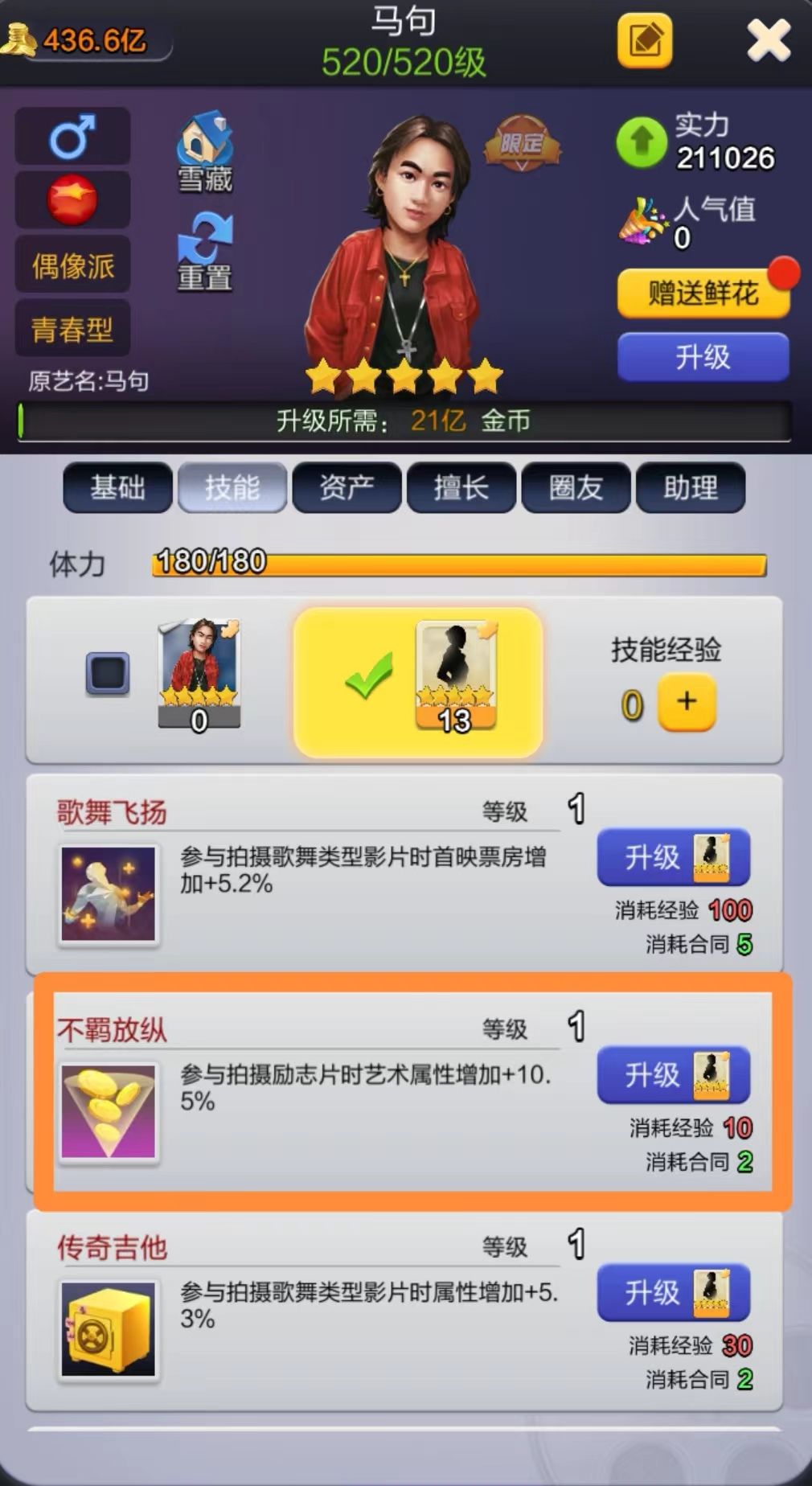Click the 限定 badge near the portrait

pos(523,142)
